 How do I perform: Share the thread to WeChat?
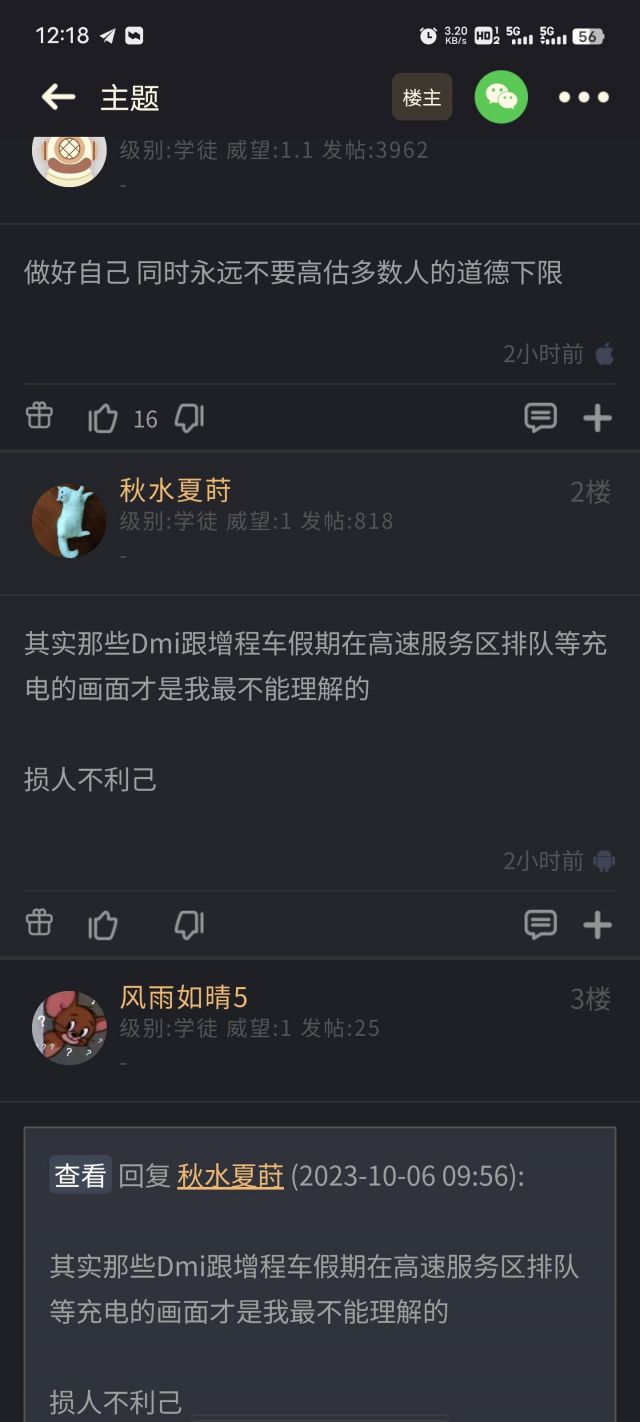pyautogui.click(x=501, y=97)
